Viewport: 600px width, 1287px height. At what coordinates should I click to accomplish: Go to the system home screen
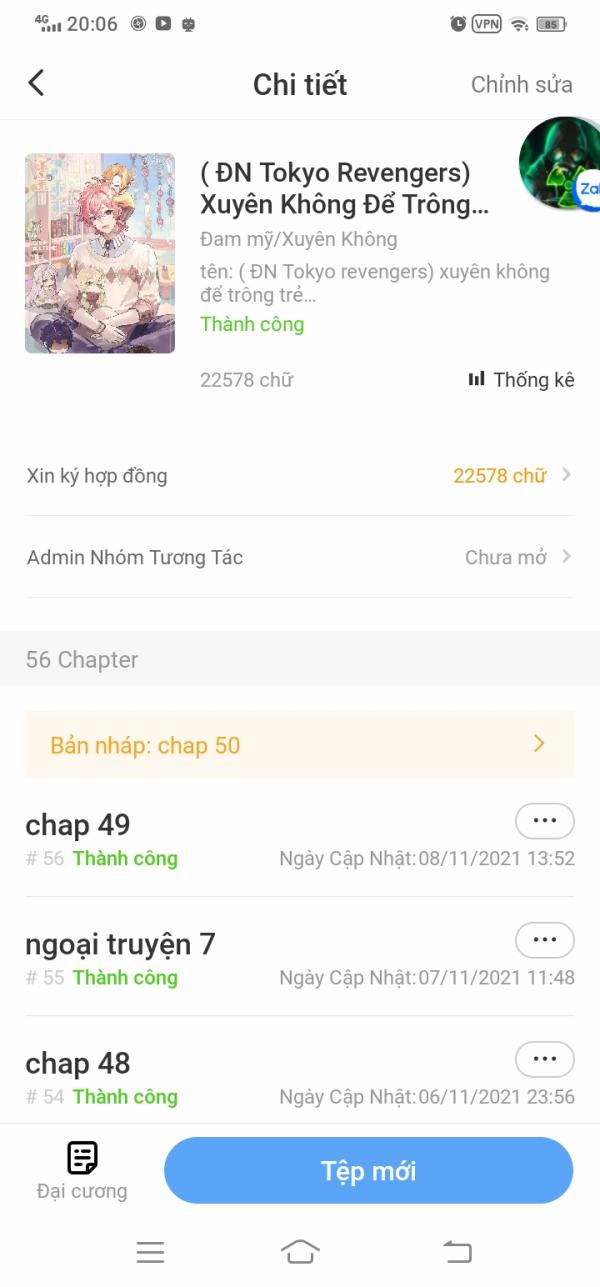300,1251
